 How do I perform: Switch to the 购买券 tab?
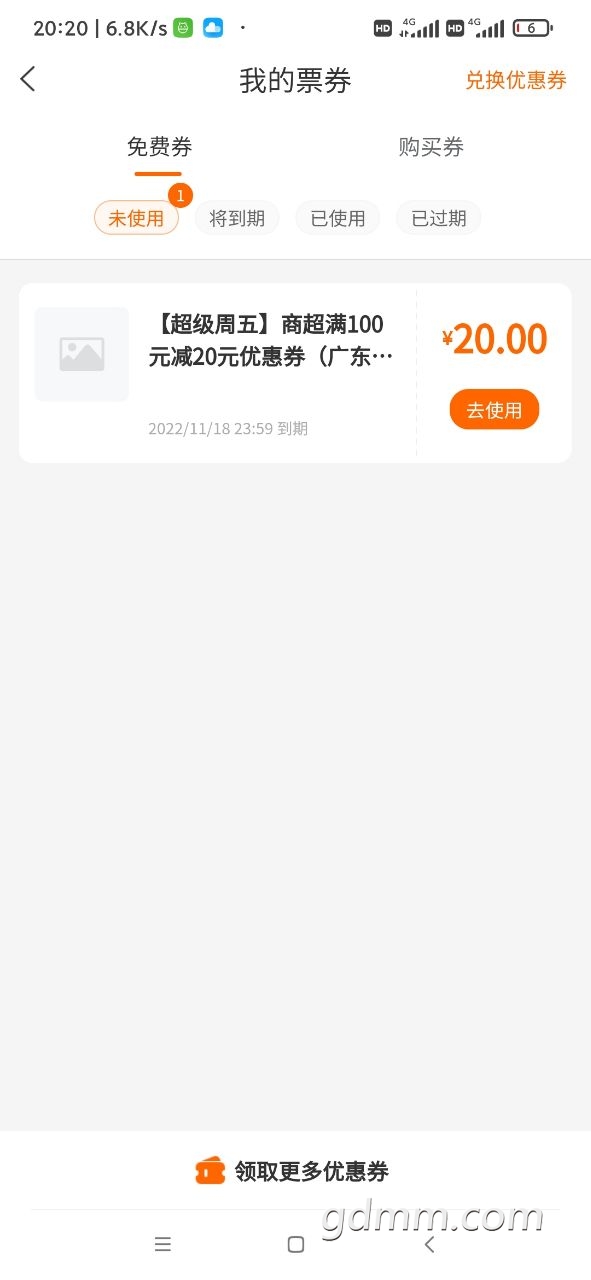[x=431, y=147]
